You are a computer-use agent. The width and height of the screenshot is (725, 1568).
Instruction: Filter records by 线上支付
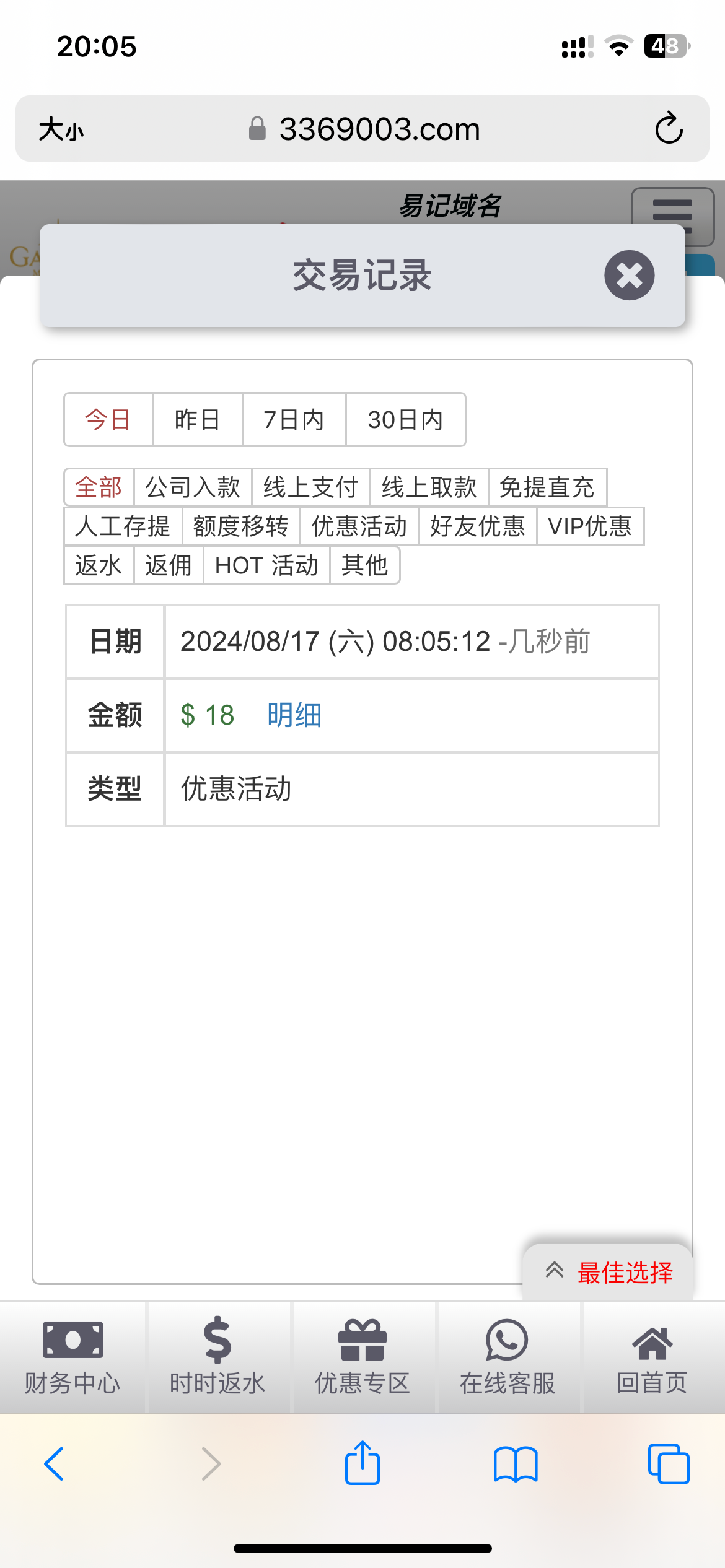[310, 487]
